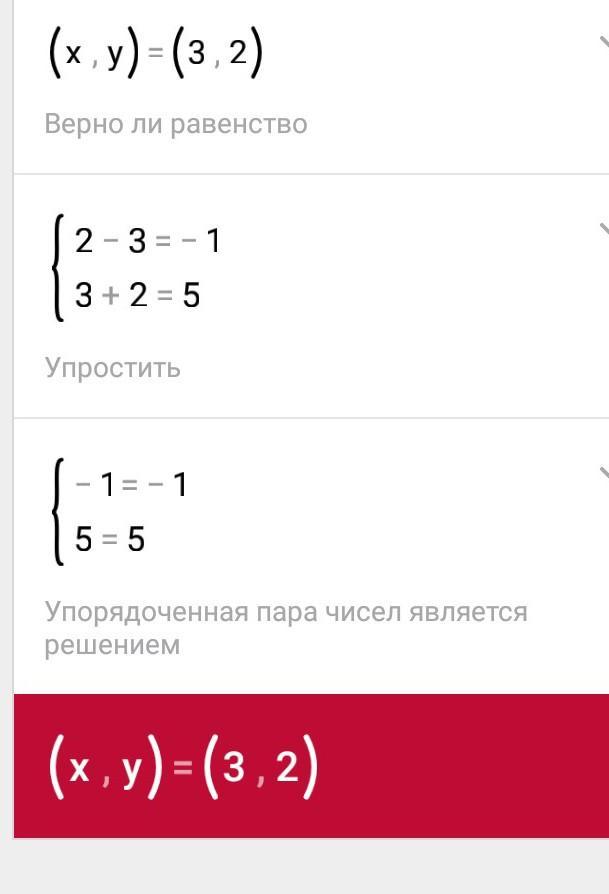Expand the 'Упростить' step

pyautogui.click(x=602, y=230)
